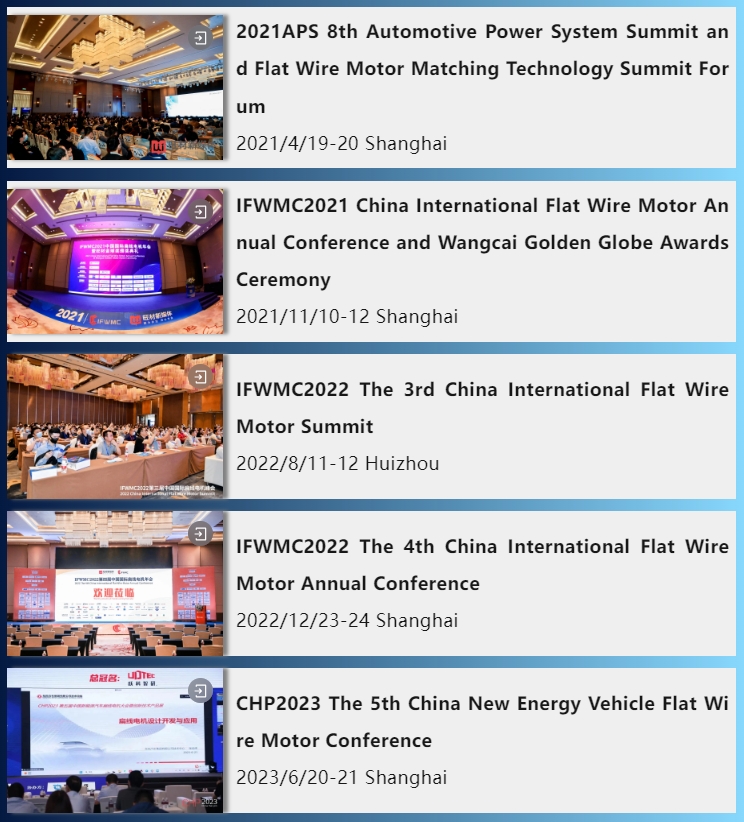Open the CHP2023 5th Flat Wire Motor Conference
Viewport: 744px width, 822px height.
(481, 722)
